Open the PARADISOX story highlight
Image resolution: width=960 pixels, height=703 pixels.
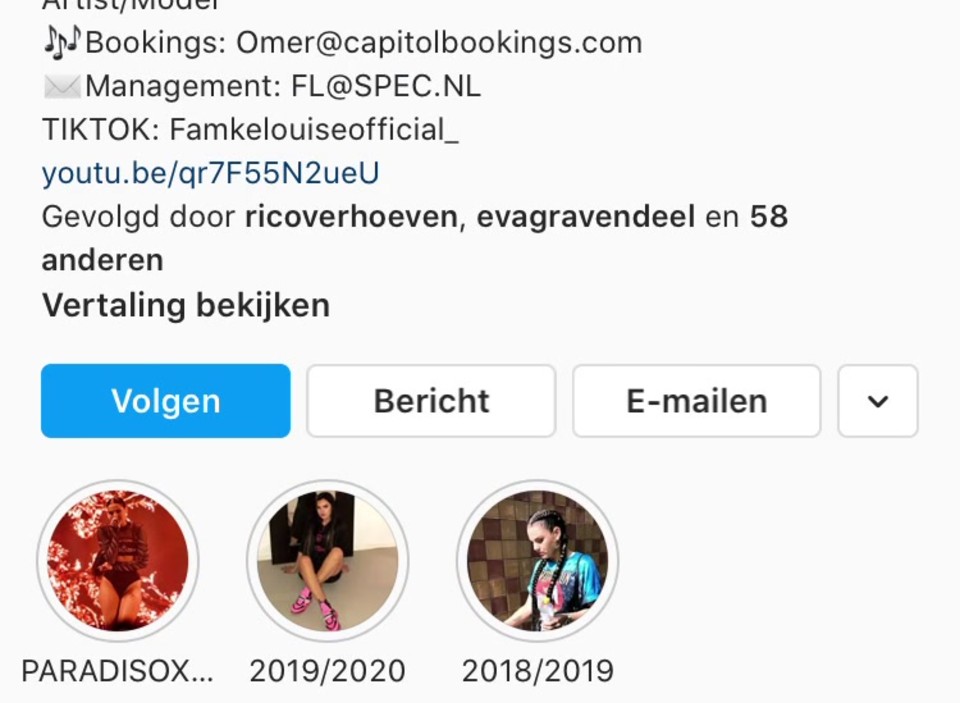tap(118, 561)
